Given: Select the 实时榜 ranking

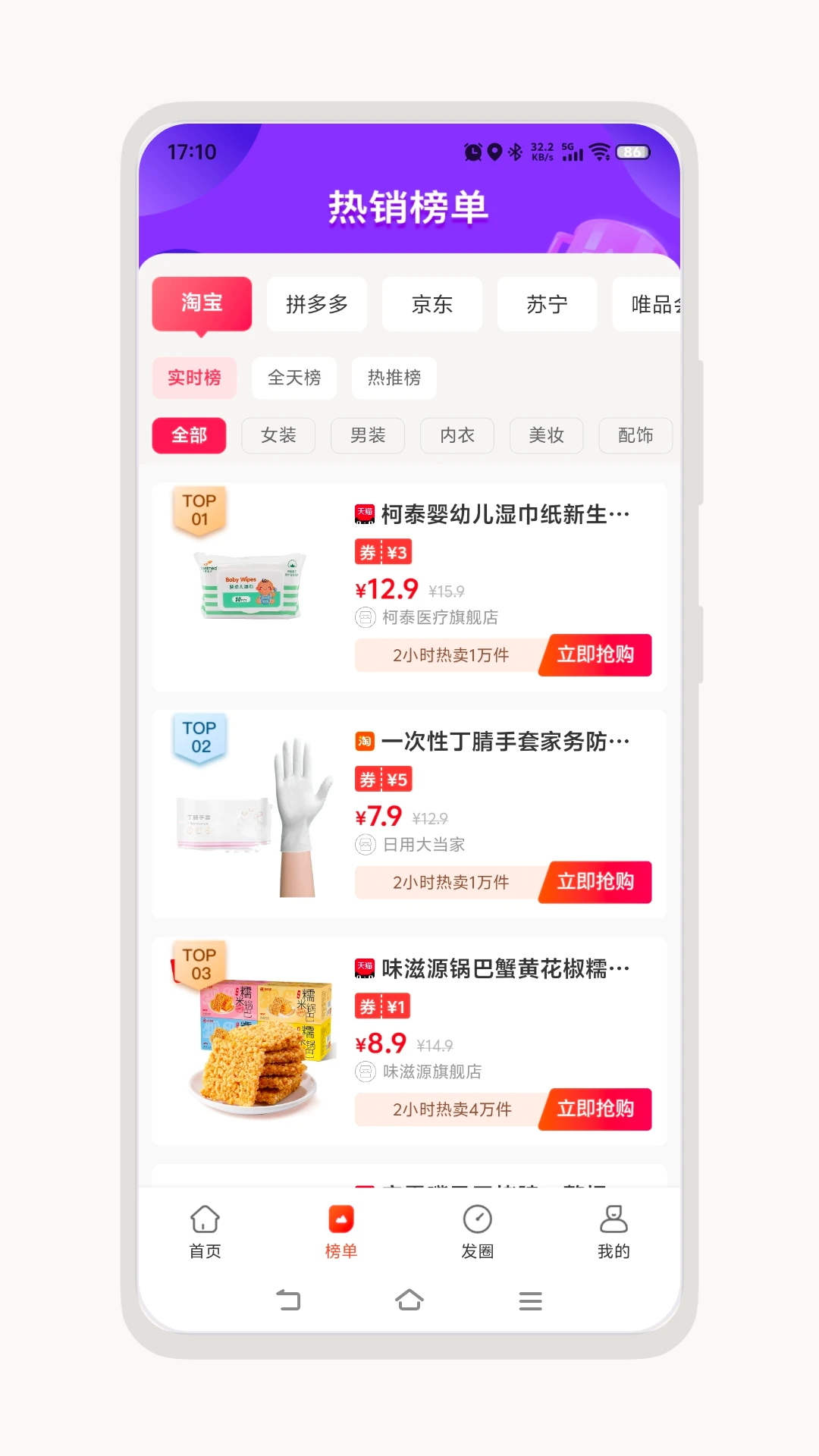Looking at the screenshot, I should coord(194,378).
